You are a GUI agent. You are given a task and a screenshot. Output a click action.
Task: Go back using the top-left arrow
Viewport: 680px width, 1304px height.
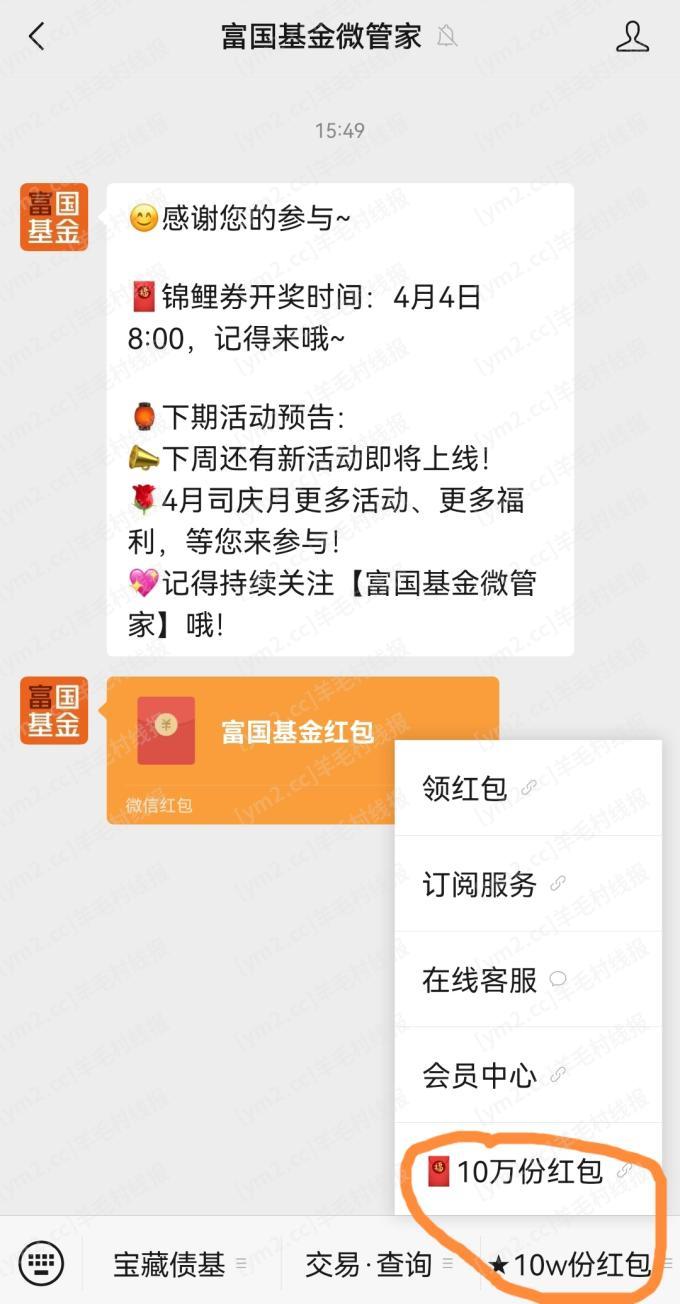[x=37, y=37]
